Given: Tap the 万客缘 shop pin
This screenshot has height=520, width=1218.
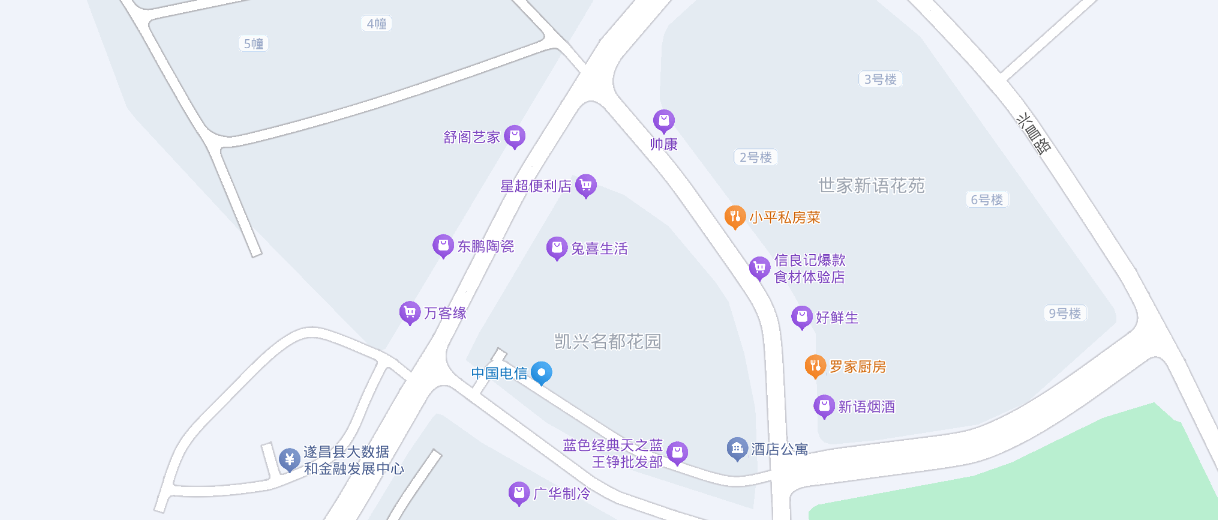Looking at the screenshot, I should [410, 312].
